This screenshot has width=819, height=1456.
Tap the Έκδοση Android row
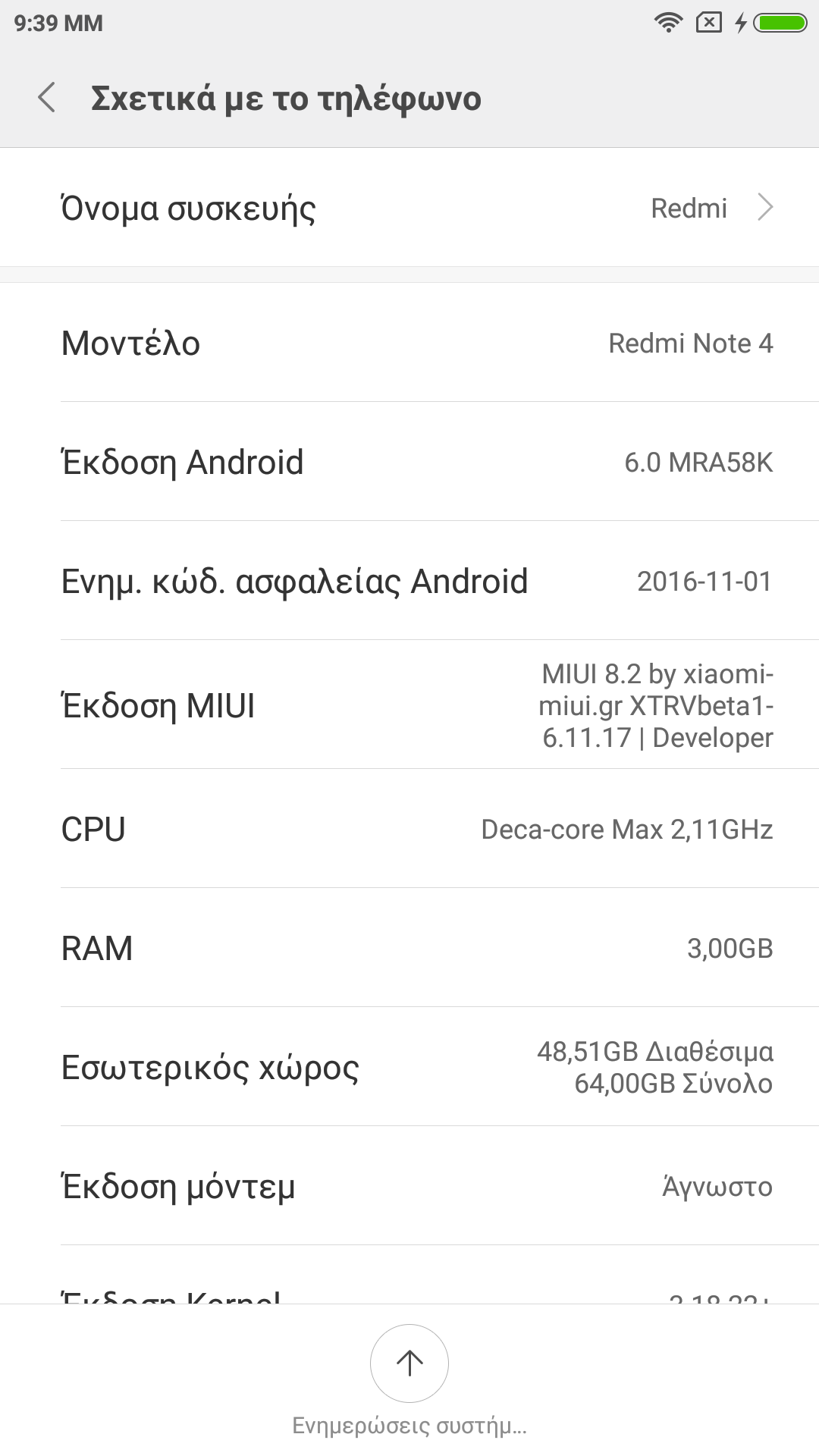(409, 462)
